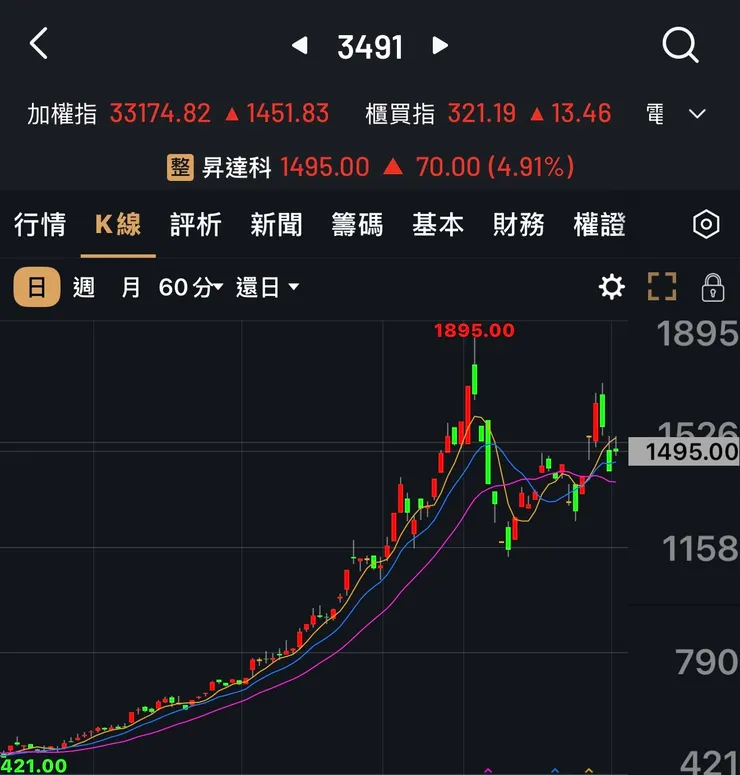Expand the market index ticker chevron
Viewport: 740px width, 775px height.
pyautogui.click(x=698, y=114)
